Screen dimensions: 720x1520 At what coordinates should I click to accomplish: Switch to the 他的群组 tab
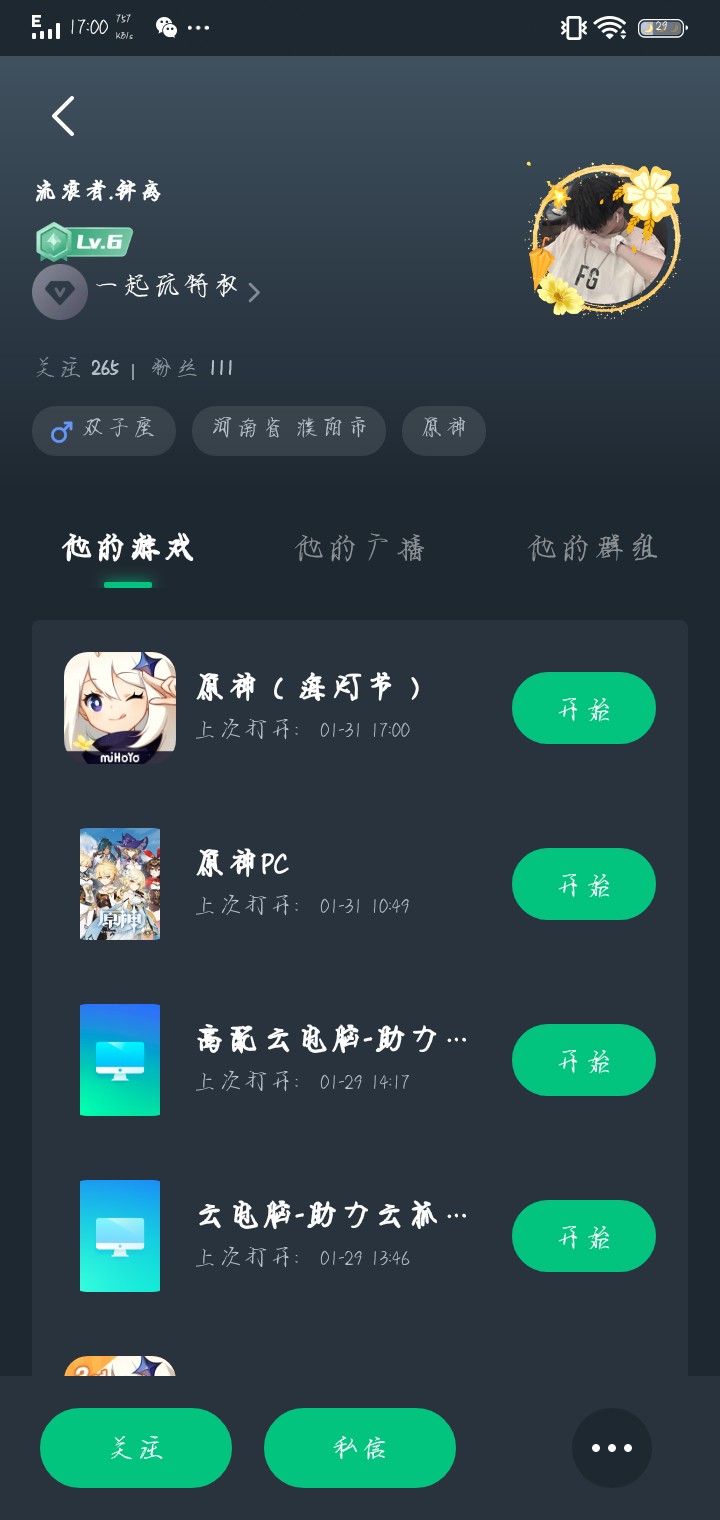(x=593, y=548)
